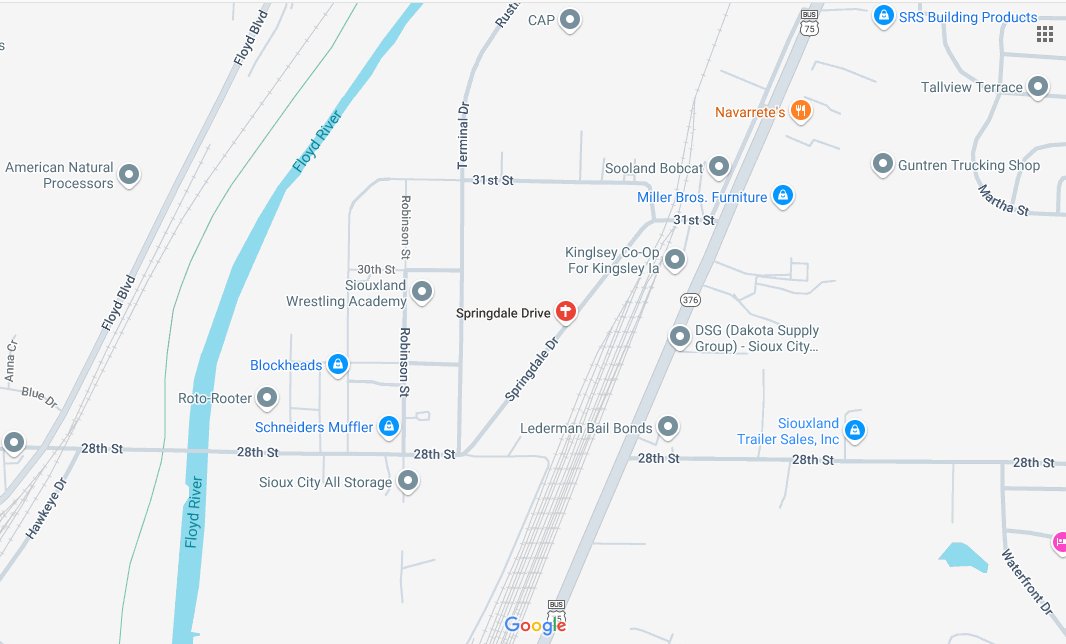The height and width of the screenshot is (644, 1066).
Task: Tap the SRS Building Products pin
Action: pyautogui.click(x=883, y=16)
